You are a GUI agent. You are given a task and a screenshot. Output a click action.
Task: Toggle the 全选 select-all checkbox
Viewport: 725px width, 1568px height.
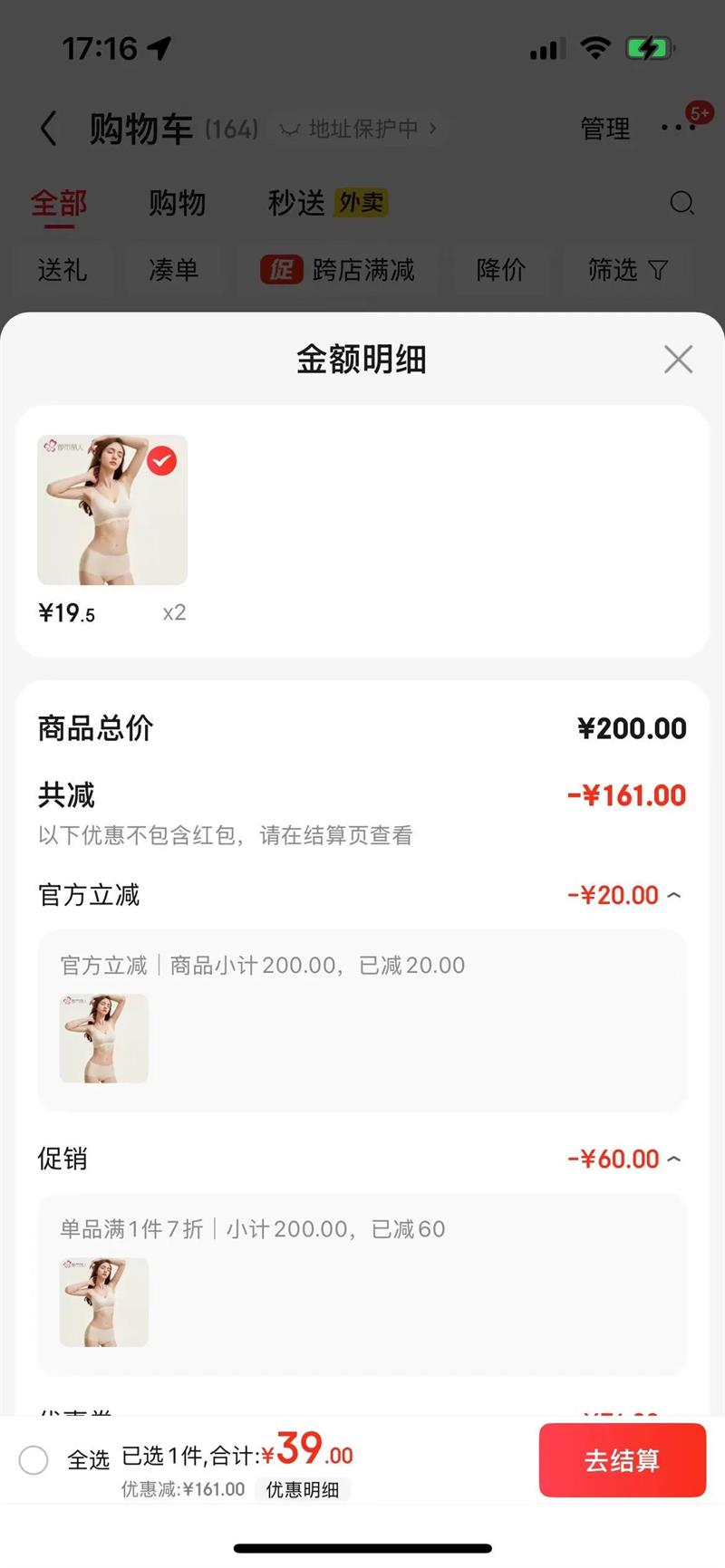34,1460
